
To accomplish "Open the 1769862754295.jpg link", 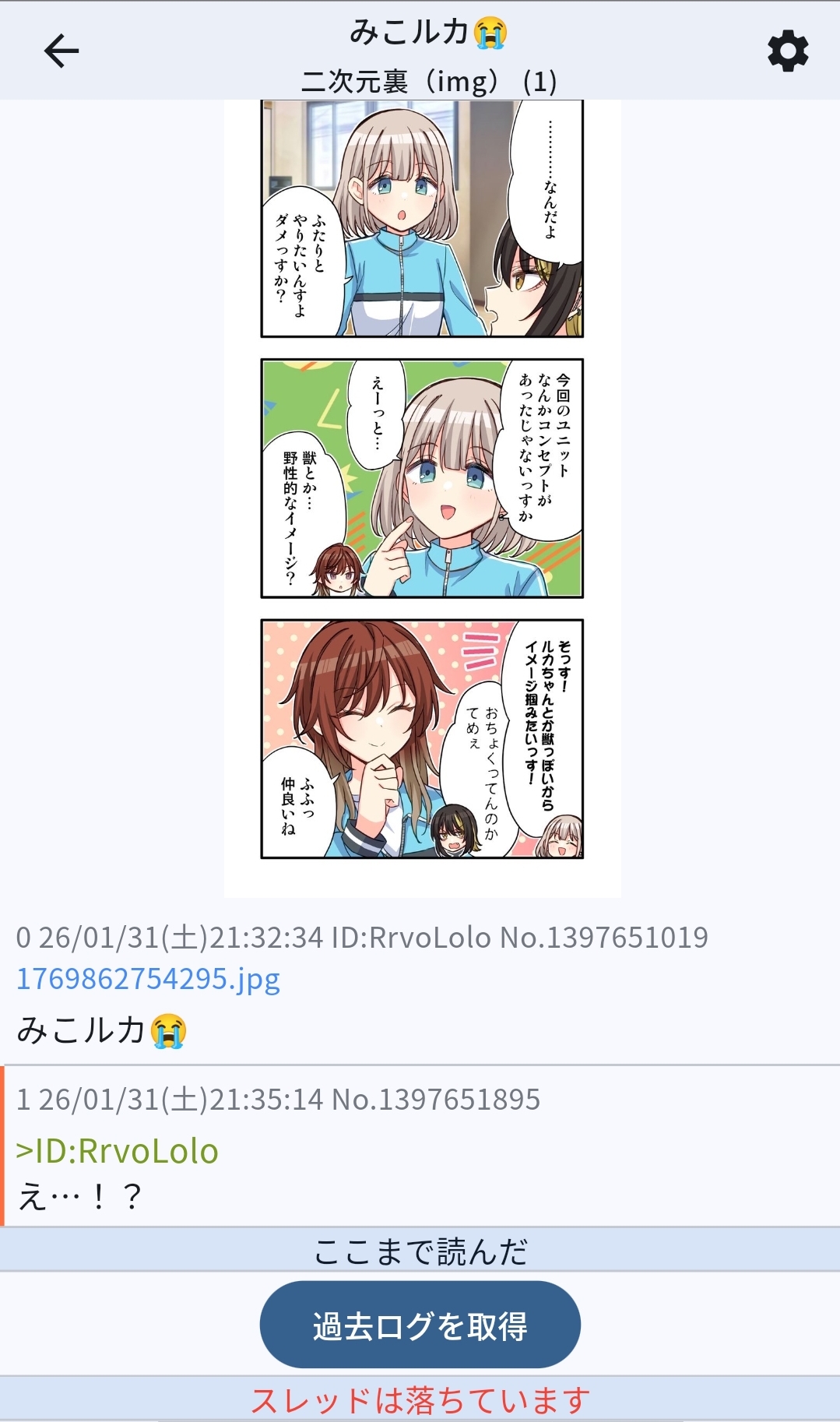I will click(148, 978).
